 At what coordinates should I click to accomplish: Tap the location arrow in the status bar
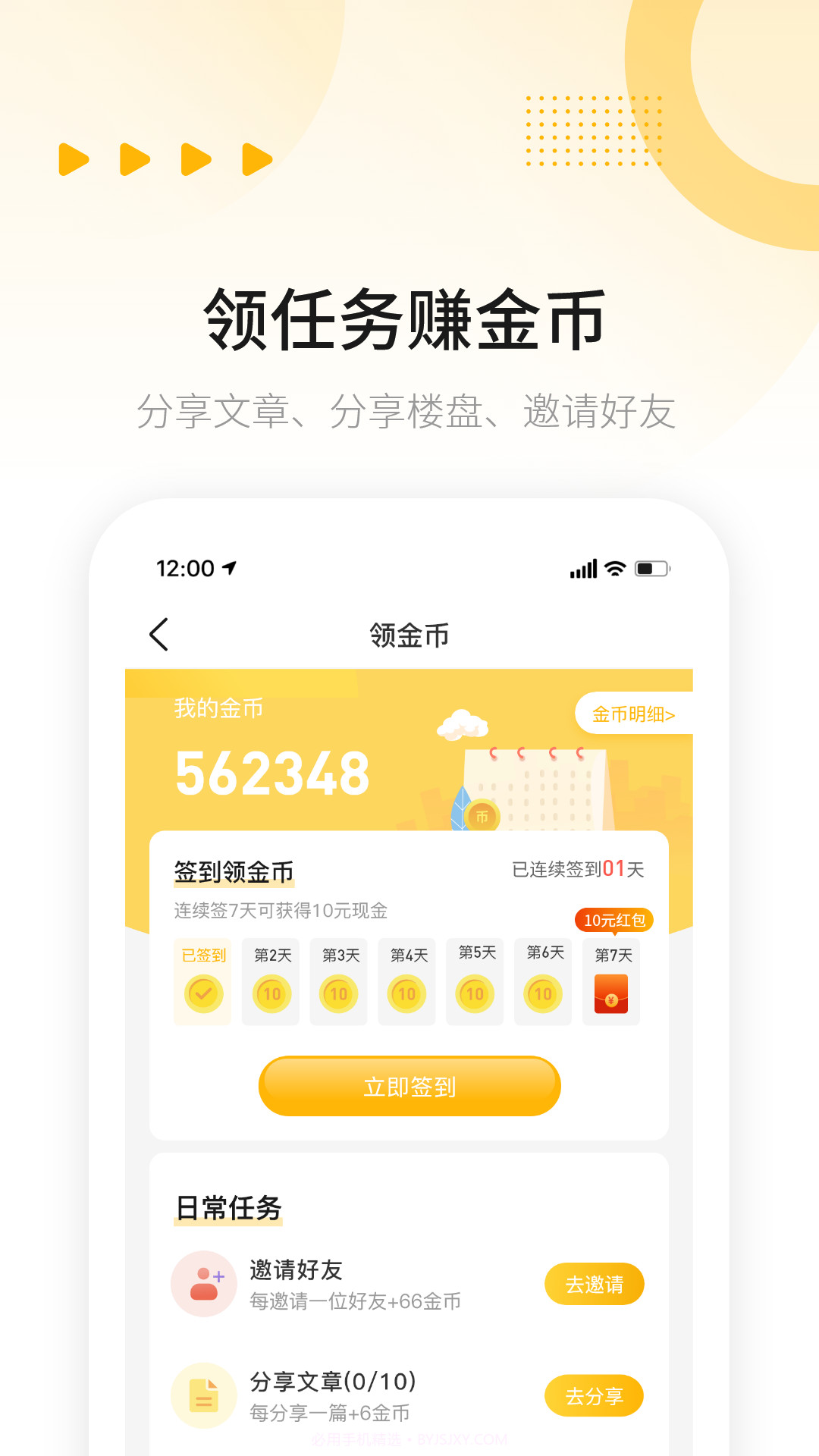tap(231, 567)
